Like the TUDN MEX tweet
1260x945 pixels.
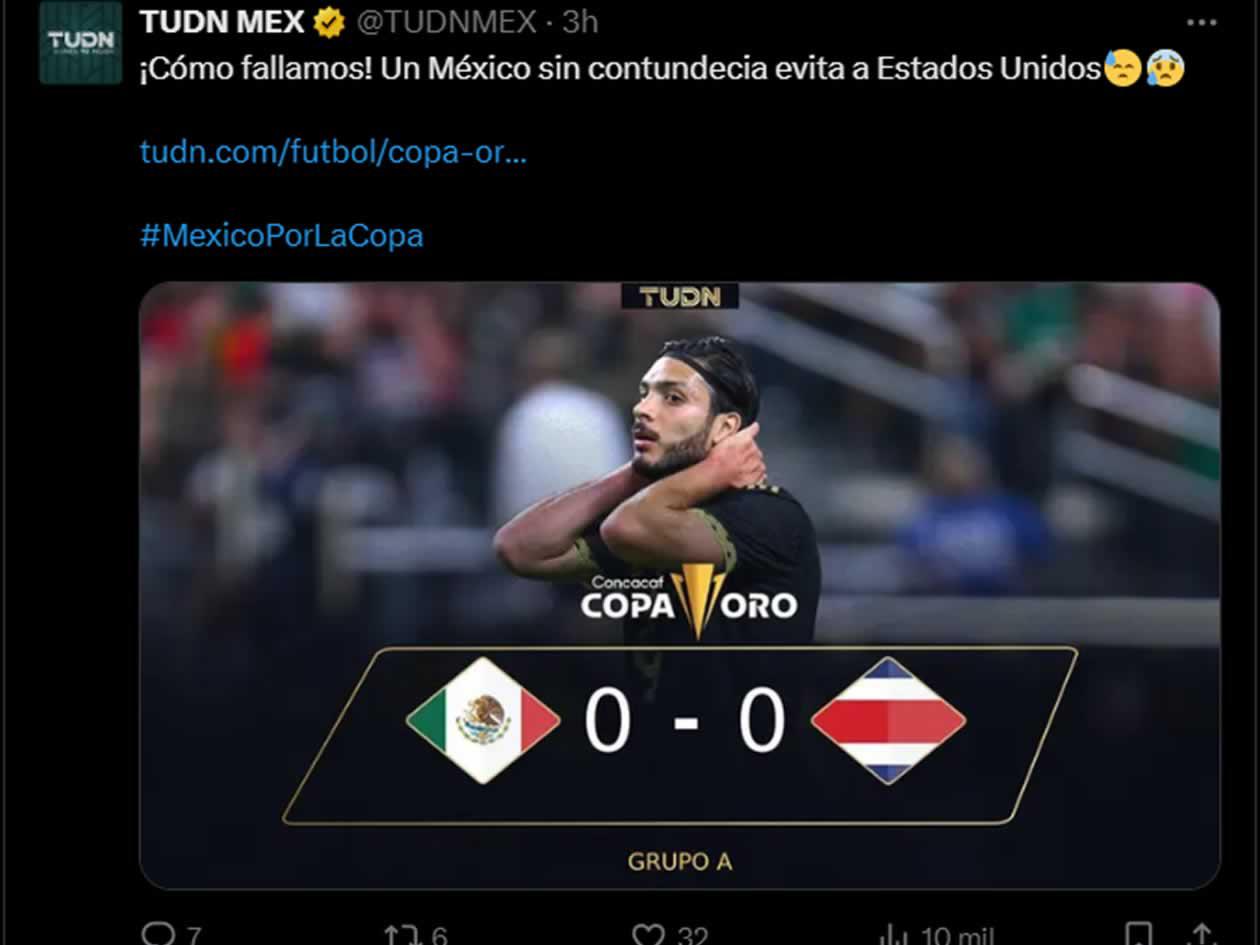649,935
